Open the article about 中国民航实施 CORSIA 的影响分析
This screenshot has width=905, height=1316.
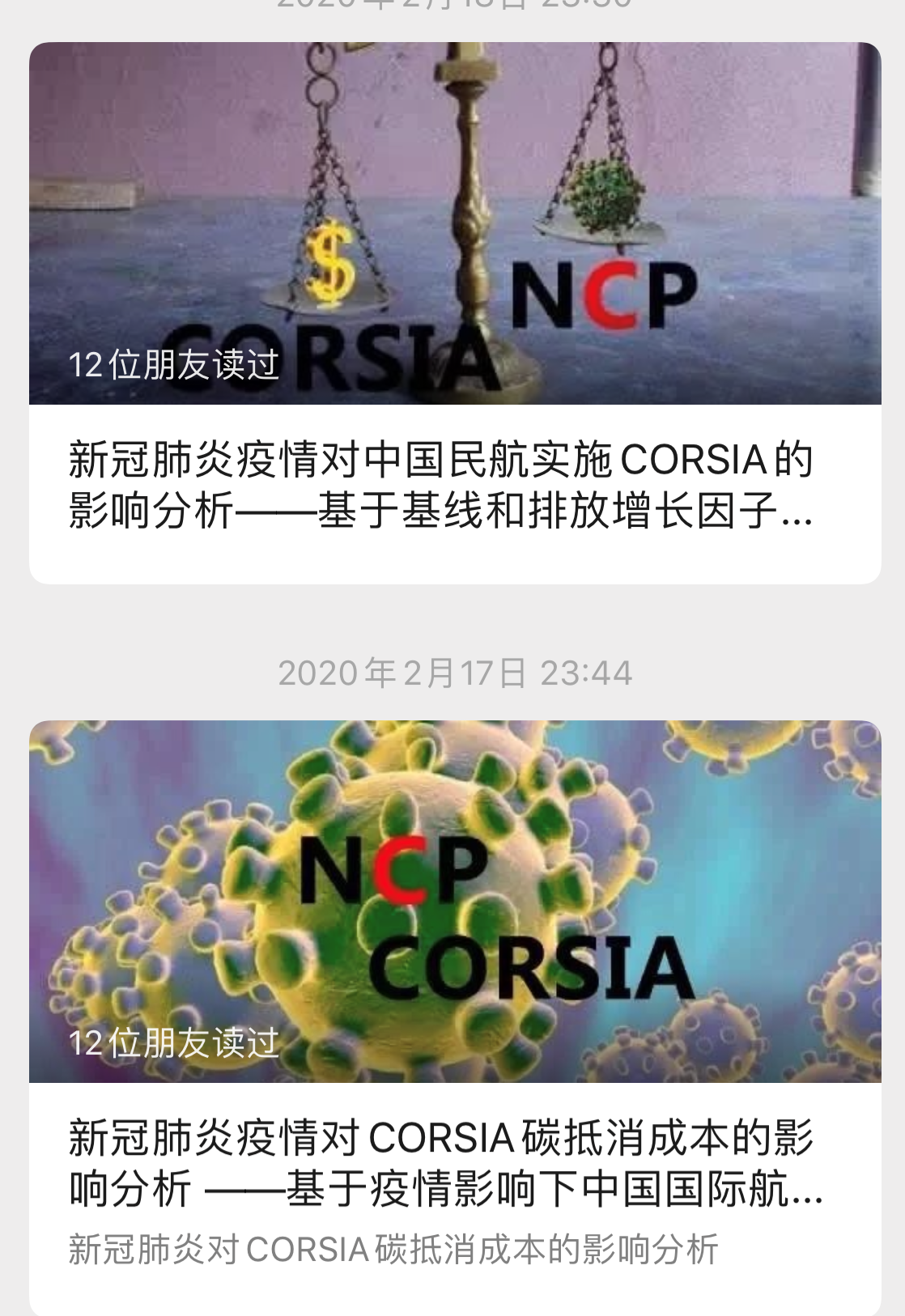pyautogui.click(x=441, y=484)
